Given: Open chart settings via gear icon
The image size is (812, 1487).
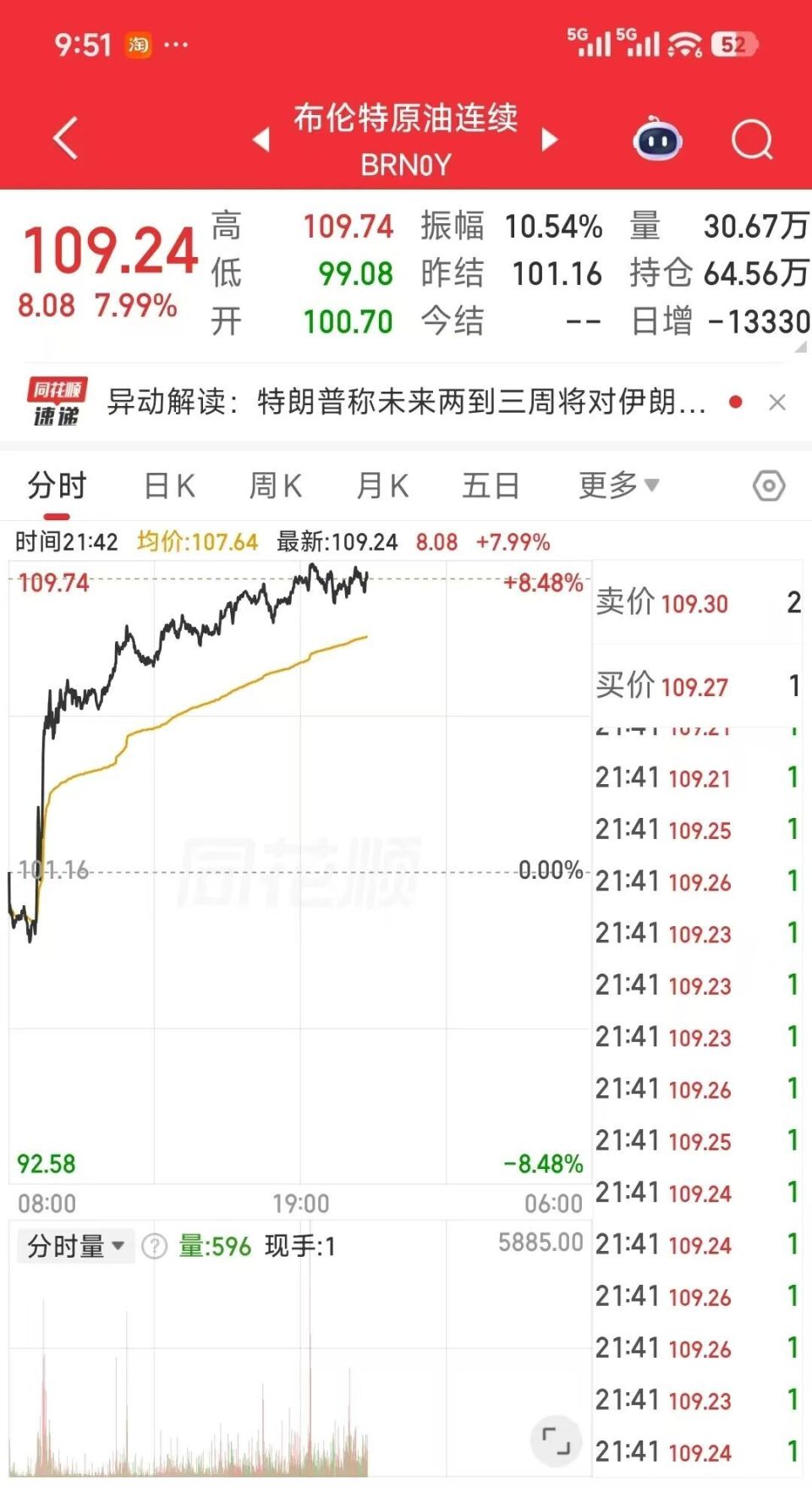Looking at the screenshot, I should click(x=768, y=485).
